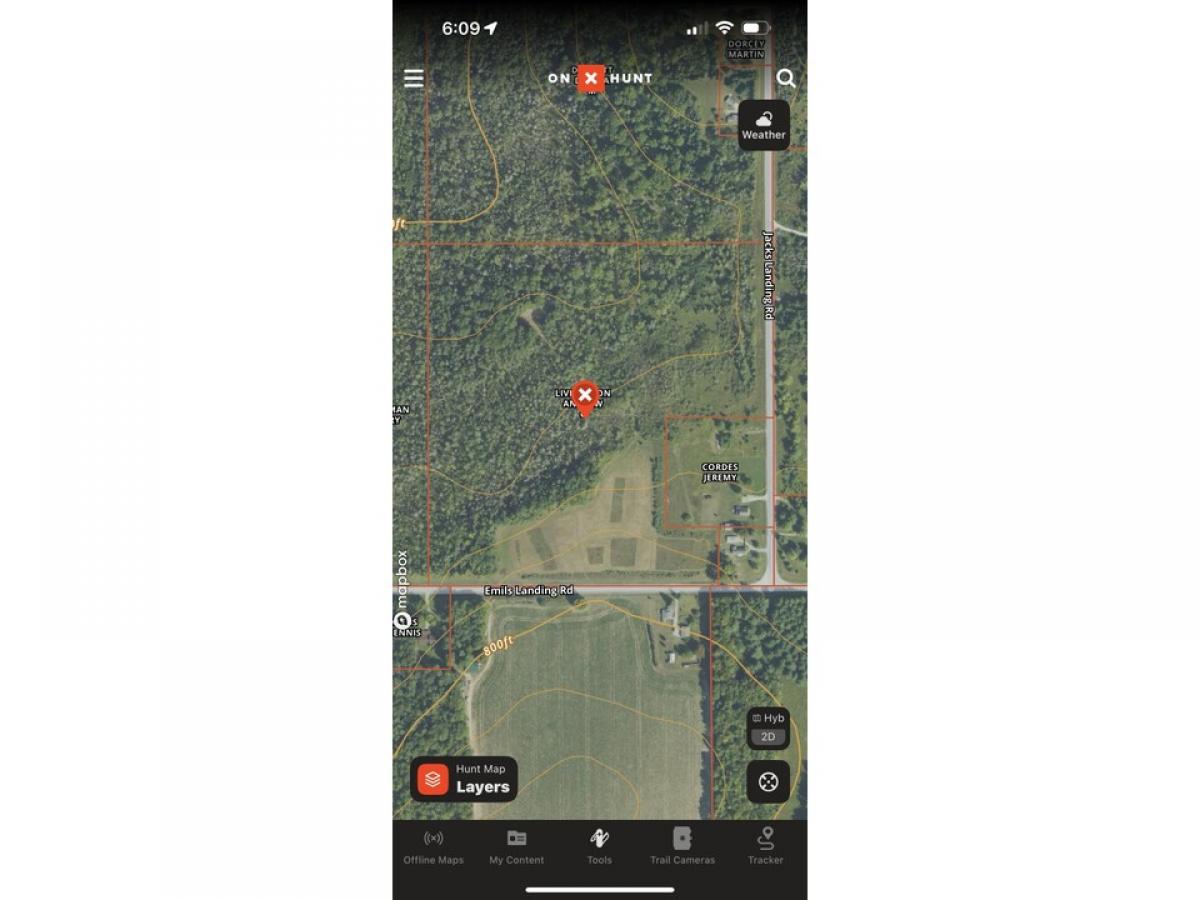Open the map search
1200x900 pixels.
[x=786, y=78]
